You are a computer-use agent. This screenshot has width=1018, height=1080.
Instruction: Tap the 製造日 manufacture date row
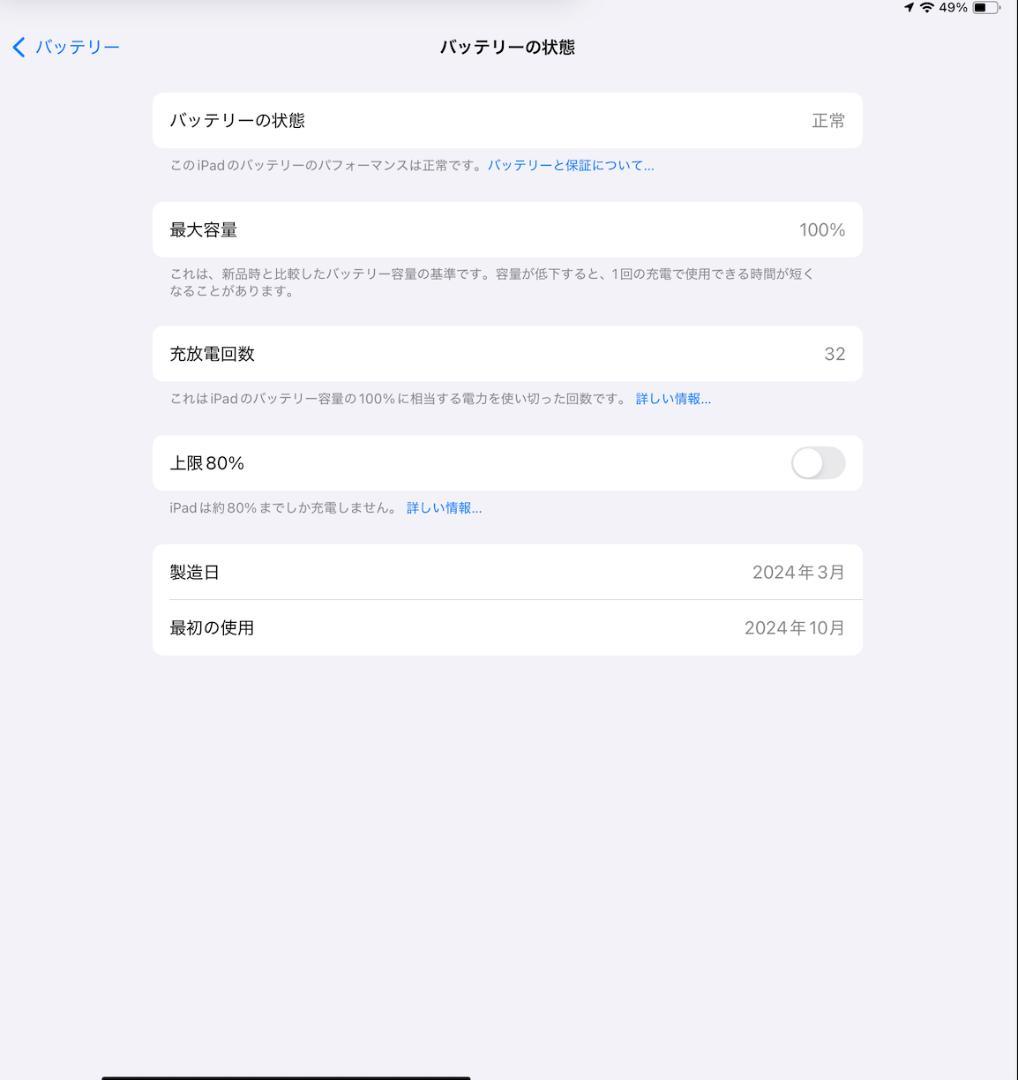[x=507, y=572]
